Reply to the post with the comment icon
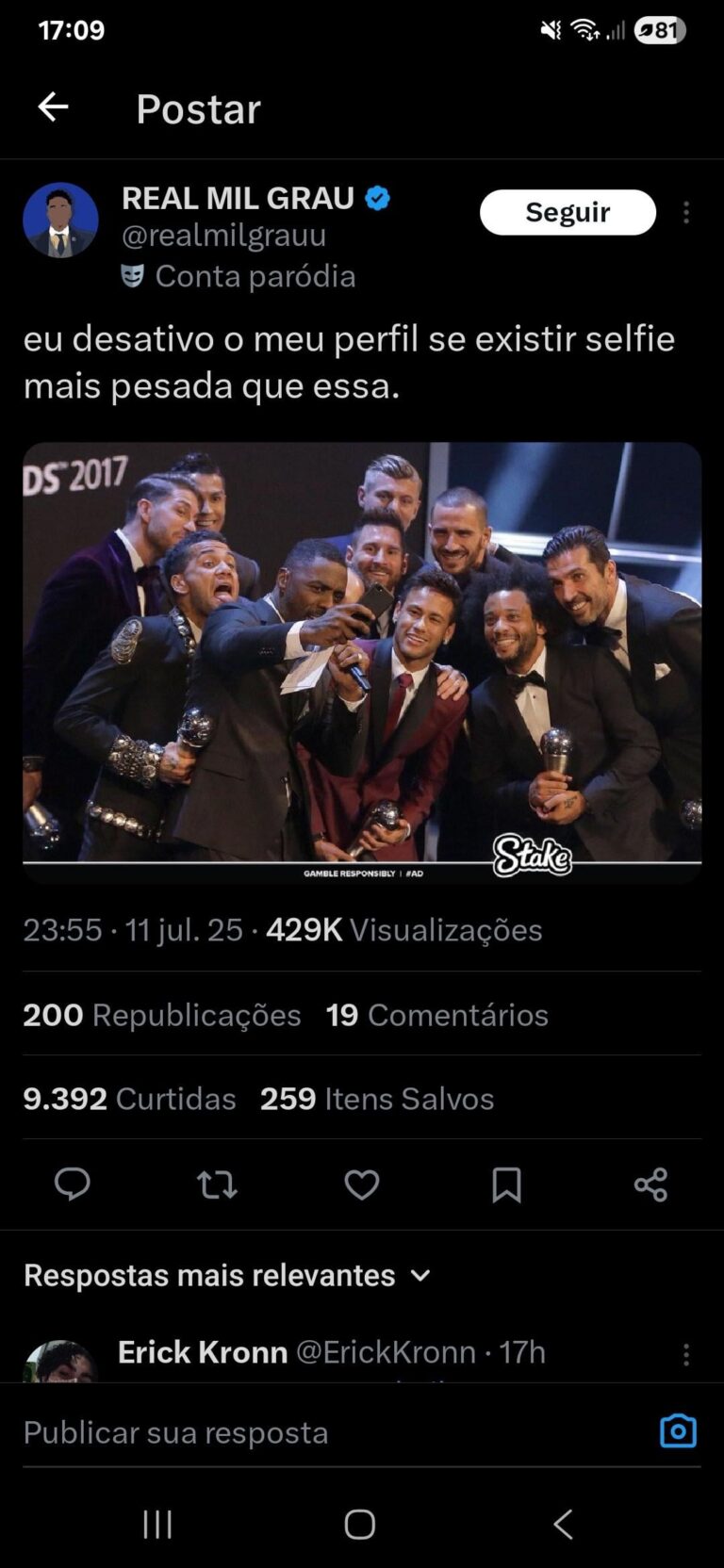Screen dimensions: 724x1568 pos(72,1184)
